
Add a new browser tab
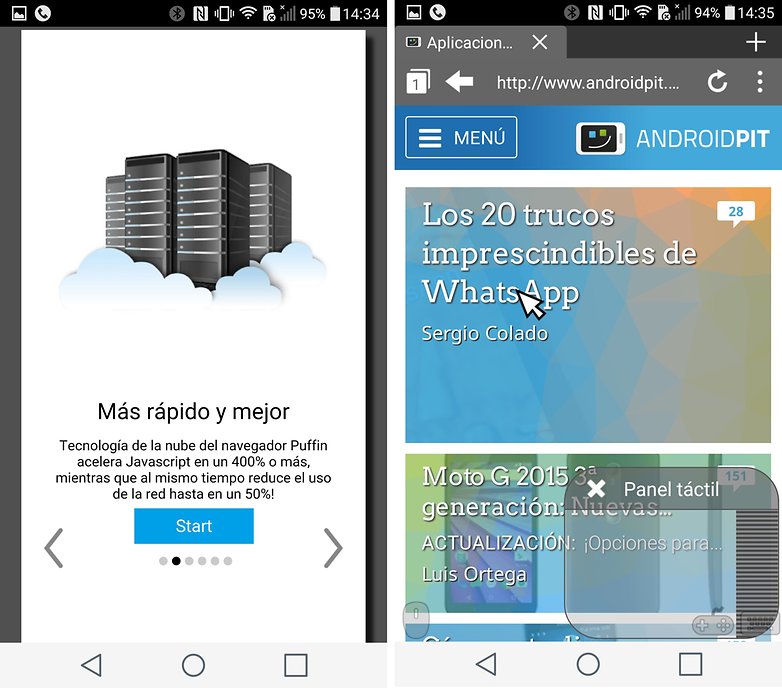pyautogui.click(x=755, y=42)
